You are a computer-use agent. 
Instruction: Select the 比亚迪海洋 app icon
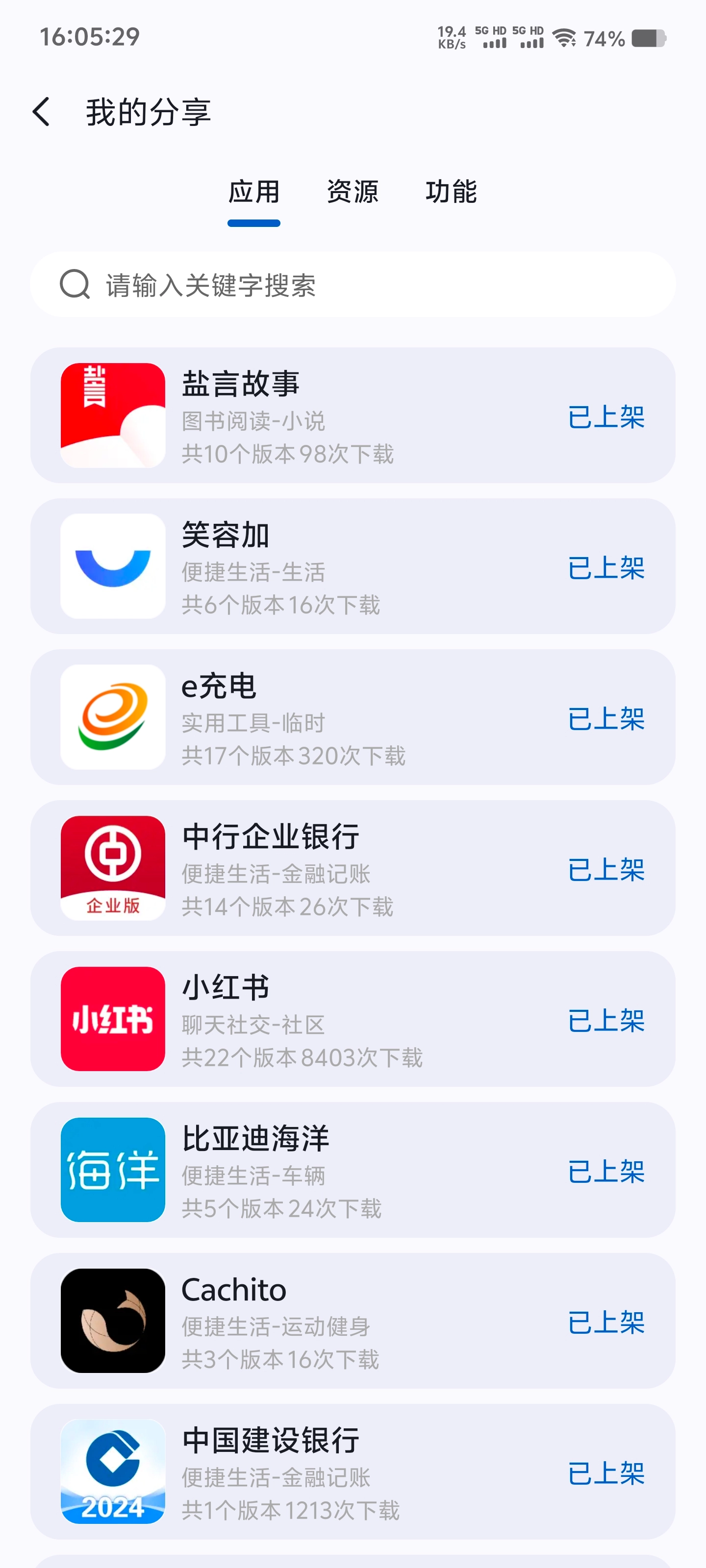(111, 1170)
